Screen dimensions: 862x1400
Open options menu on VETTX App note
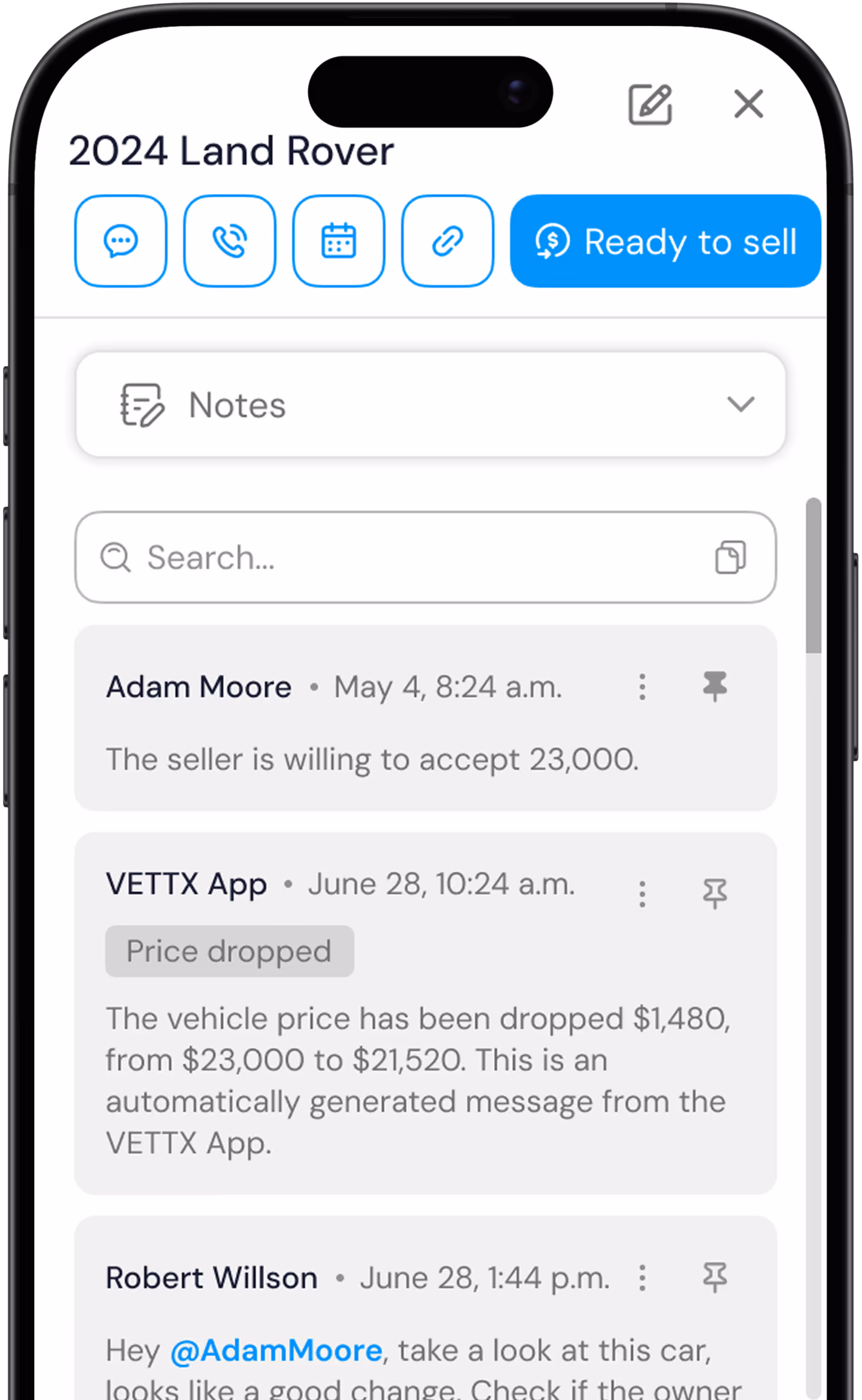(x=643, y=894)
